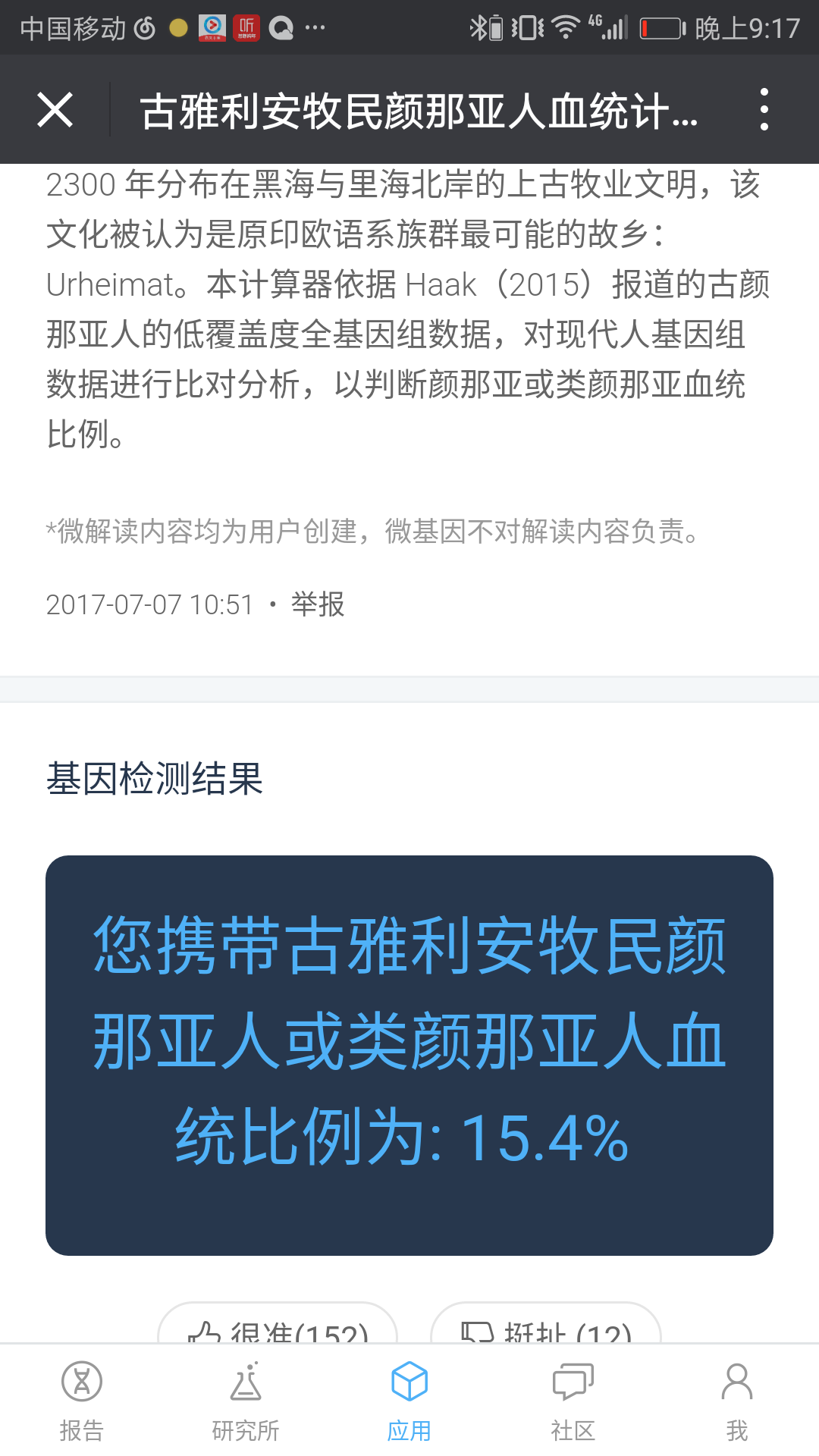Open the three-dot overflow menu
The height and width of the screenshot is (1456, 819).
tap(764, 109)
